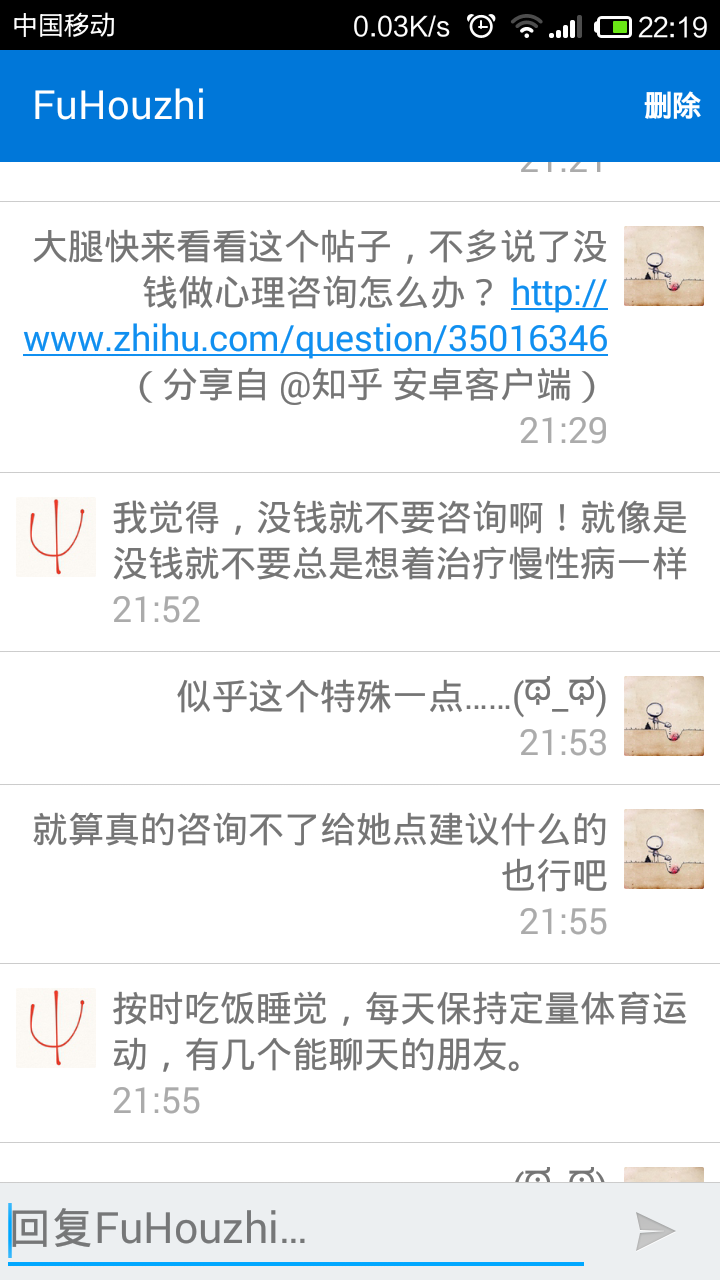Open the avatar next to the 21:53 reply
Image resolution: width=720 pixels, height=1280 pixels.
(663, 716)
